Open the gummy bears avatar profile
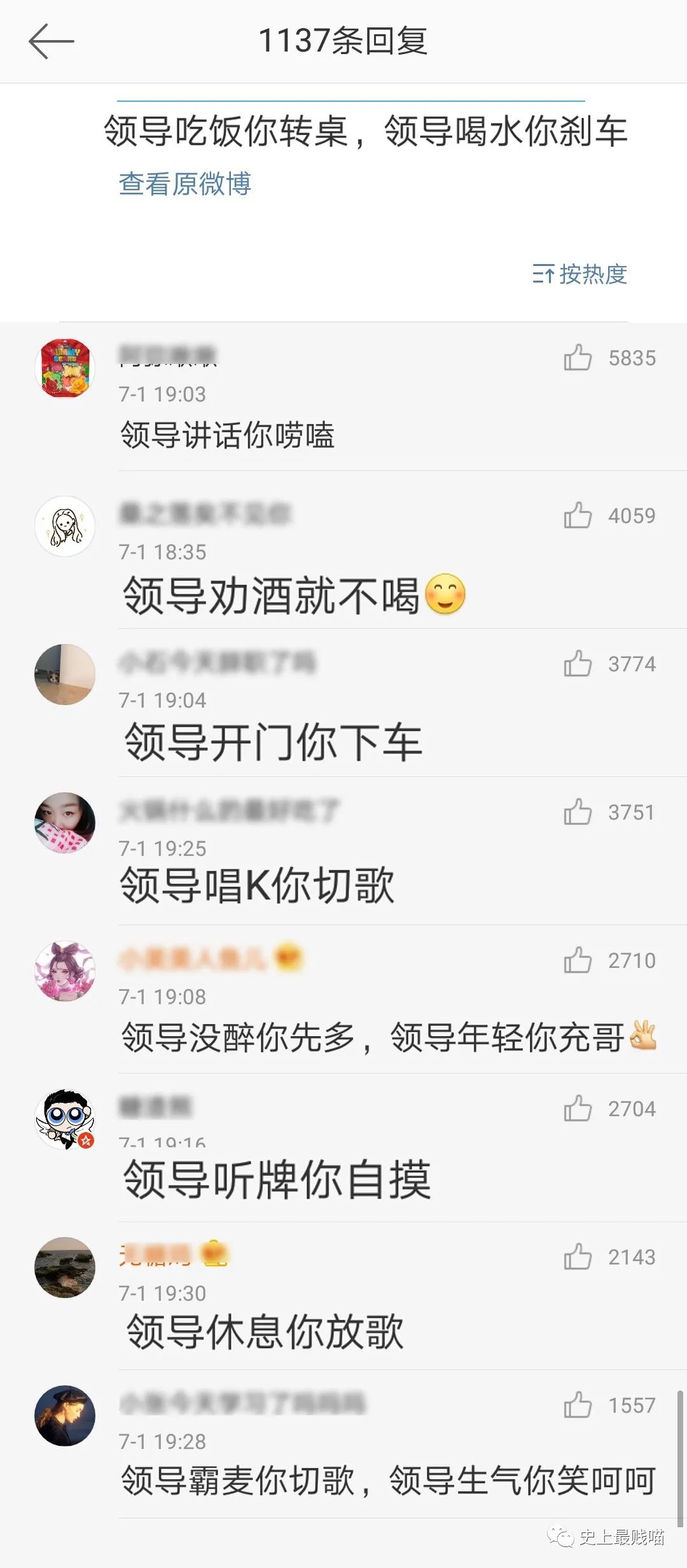Screen dimensions: 687x1568 (x=64, y=368)
